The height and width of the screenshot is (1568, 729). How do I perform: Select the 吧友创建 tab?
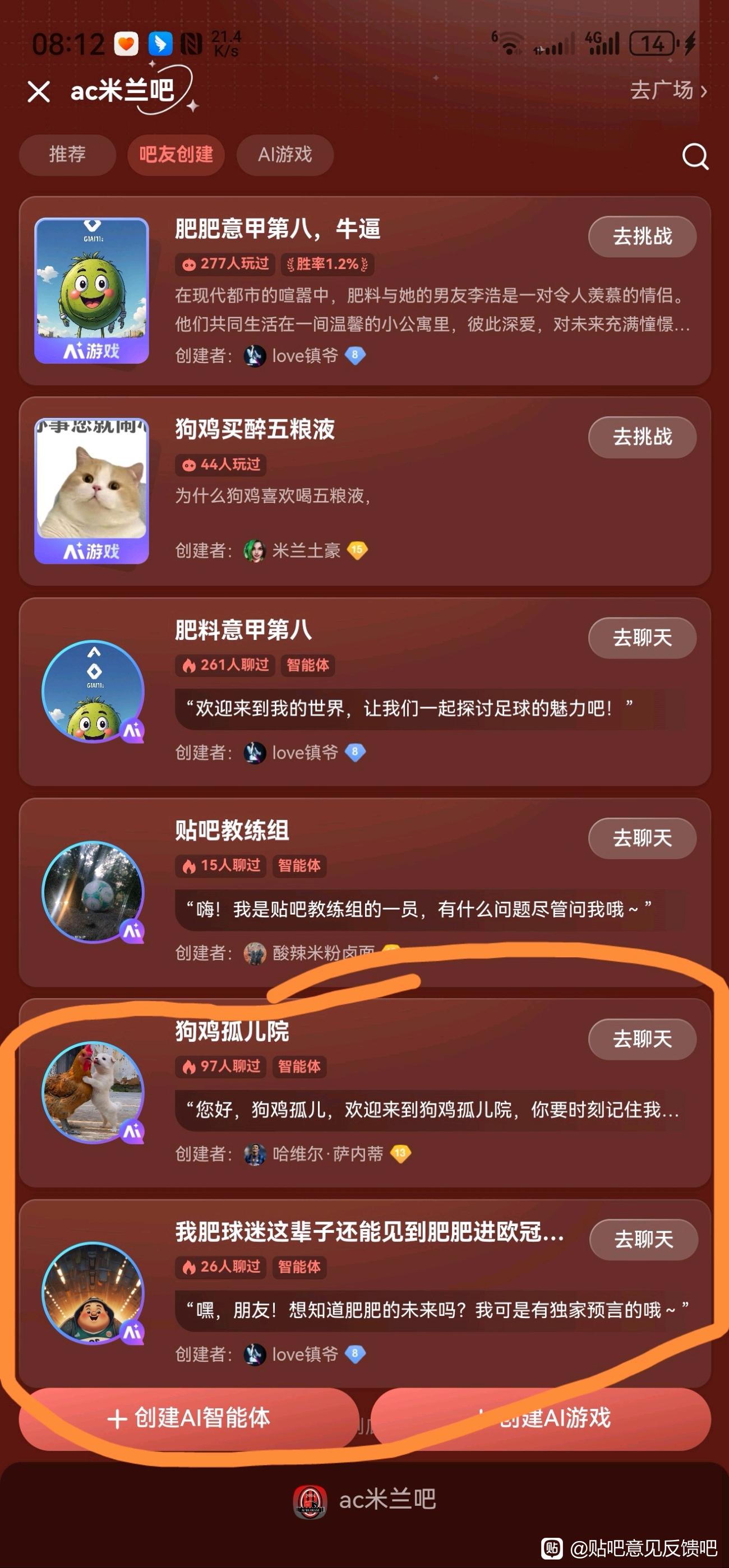click(x=176, y=155)
